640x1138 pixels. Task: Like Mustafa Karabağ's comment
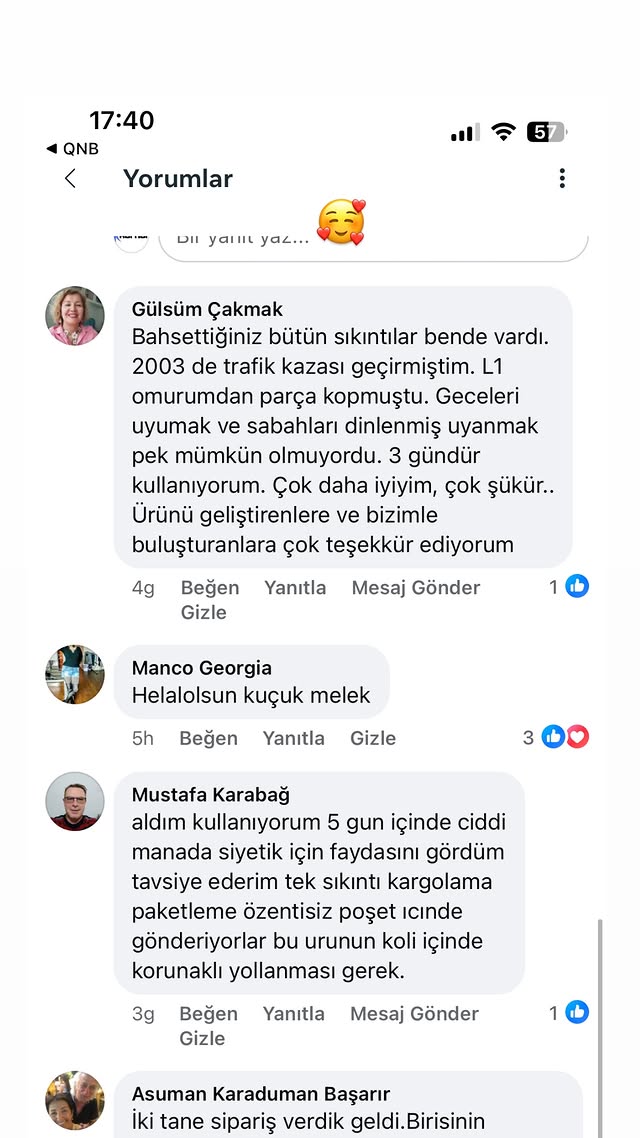click(208, 1013)
